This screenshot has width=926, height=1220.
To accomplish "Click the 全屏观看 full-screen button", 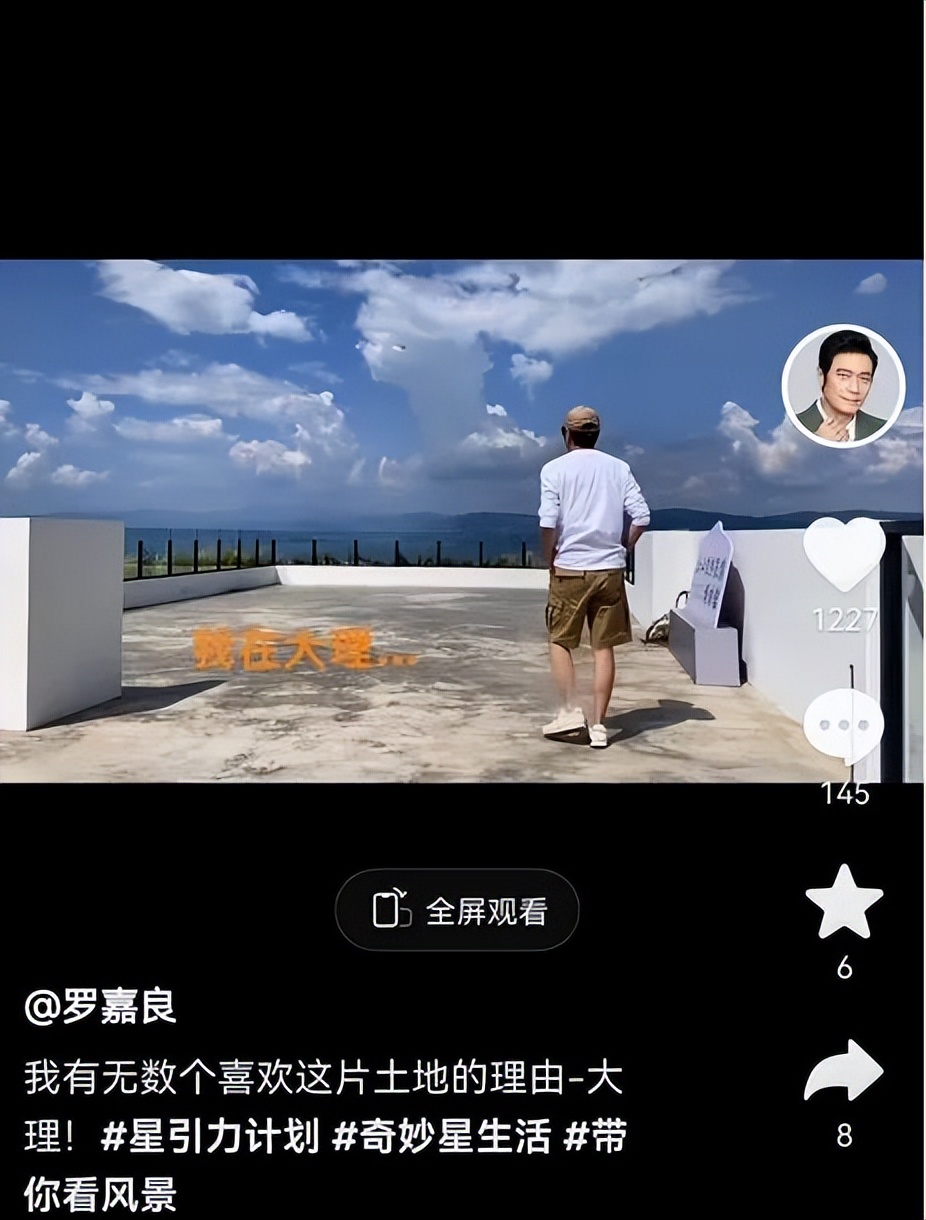I will pyautogui.click(x=457, y=908).
